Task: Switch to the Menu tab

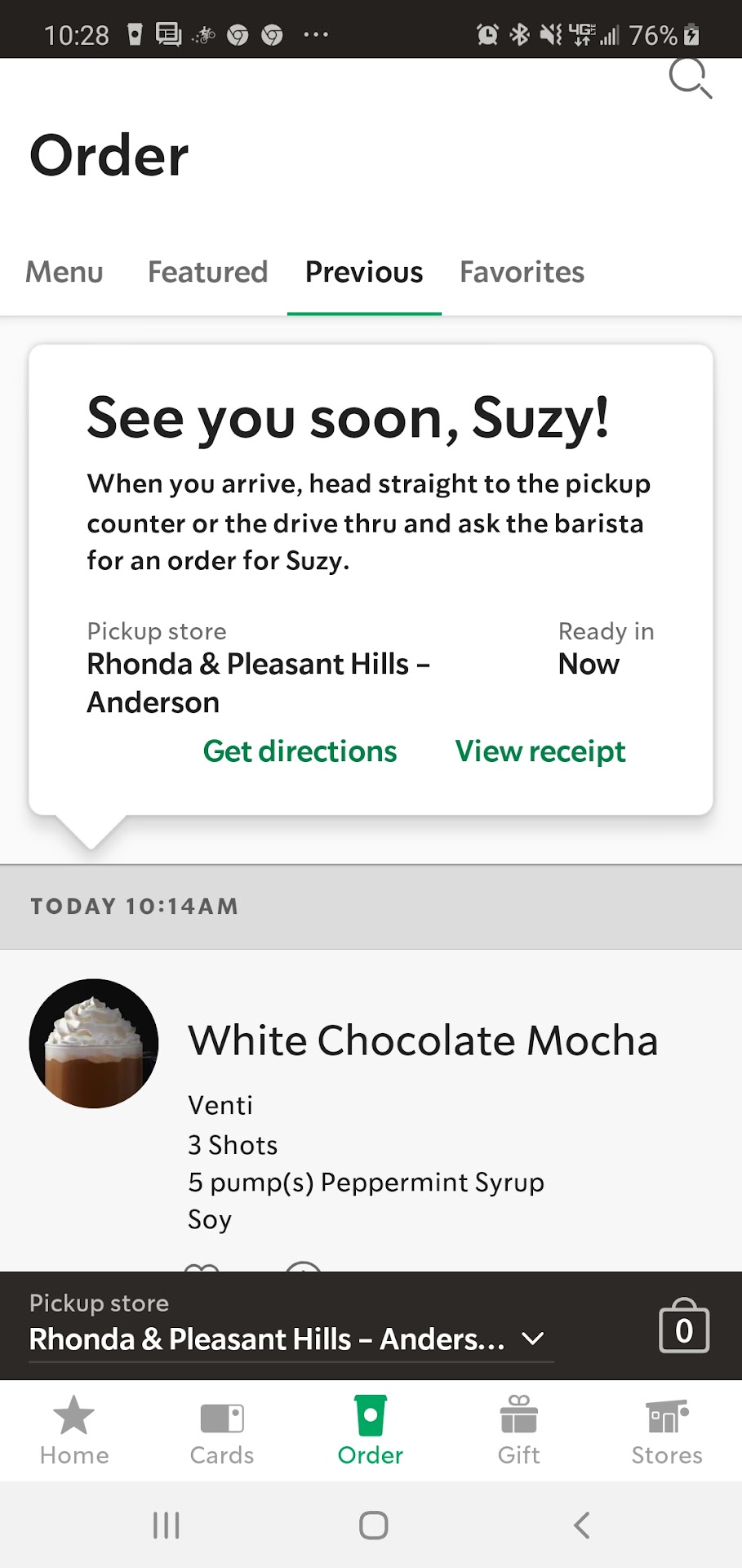Action: (64, 272)
